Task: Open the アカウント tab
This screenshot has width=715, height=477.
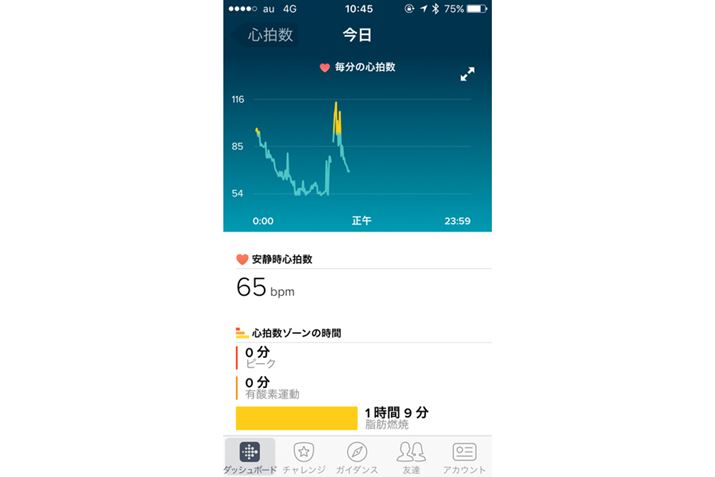Action: pyautogui.click(x=464, y=457)
